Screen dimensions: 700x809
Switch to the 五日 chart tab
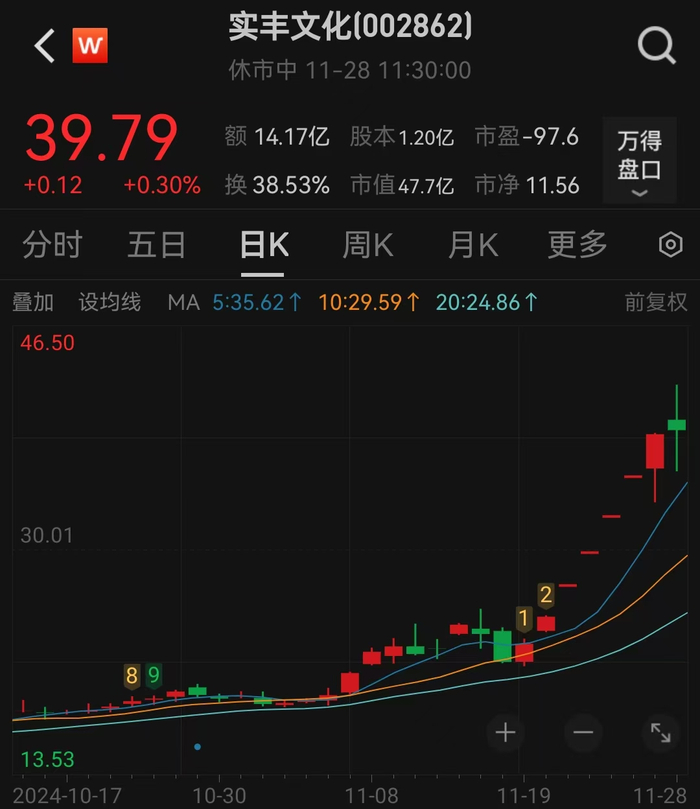(x=157, y=245)
